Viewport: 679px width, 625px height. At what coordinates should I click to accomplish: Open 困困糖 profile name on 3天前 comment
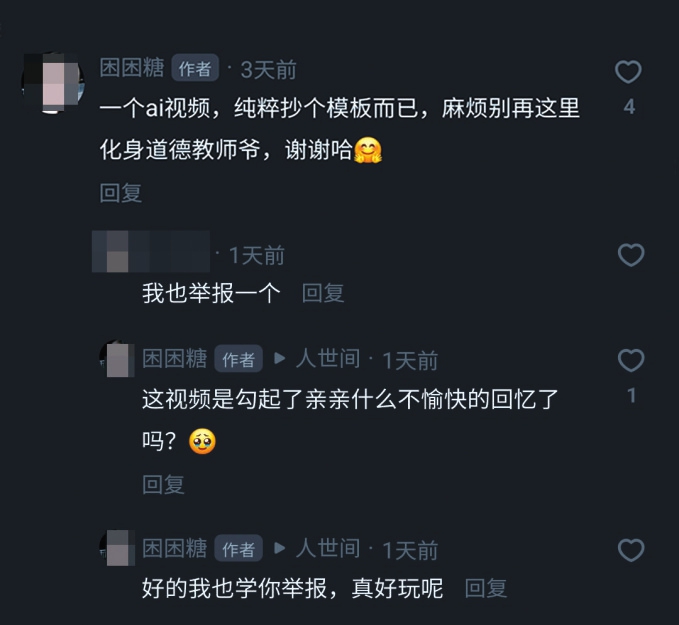(x=133, y=68)
